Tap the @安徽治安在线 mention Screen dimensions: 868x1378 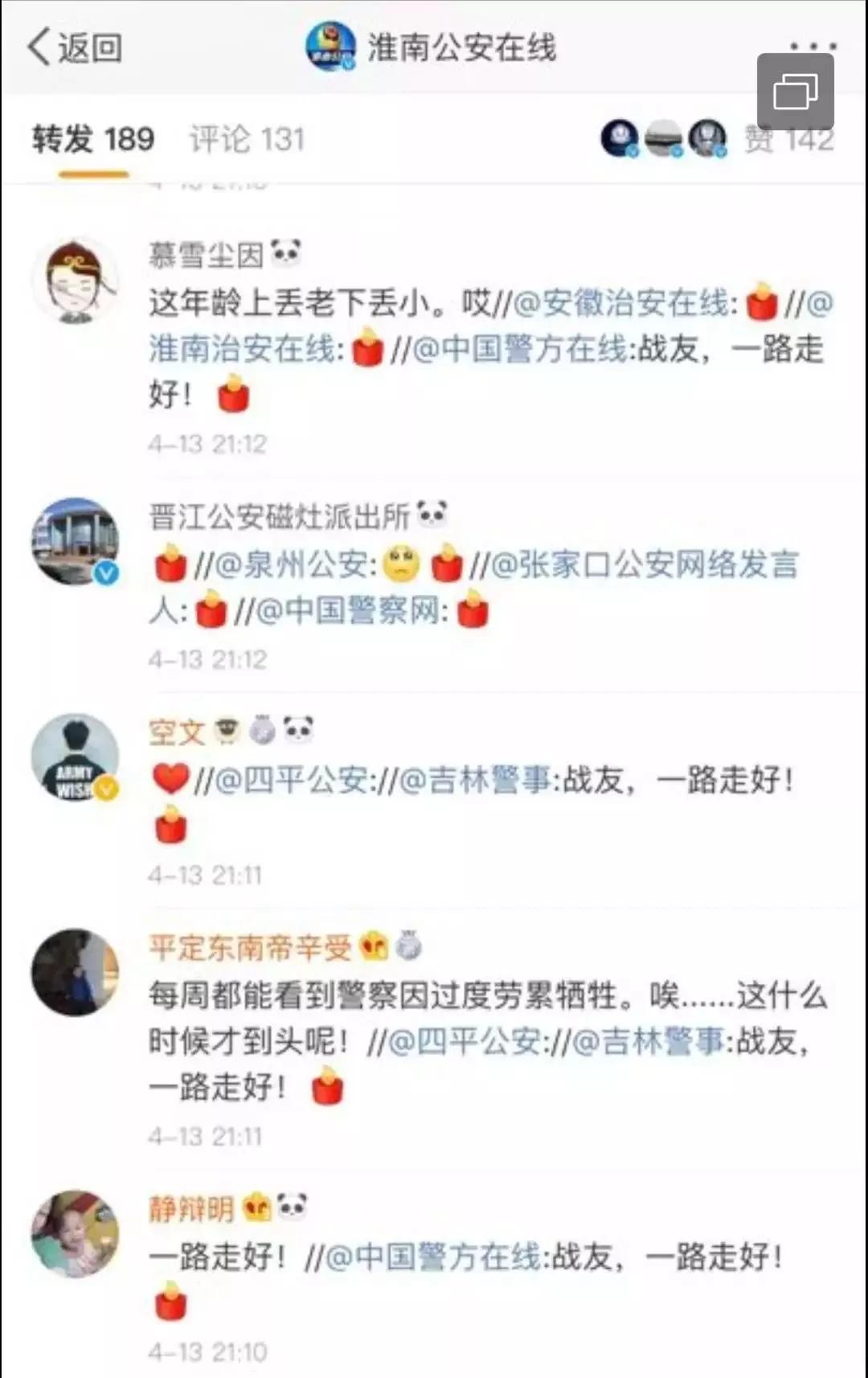pos(622,304)
